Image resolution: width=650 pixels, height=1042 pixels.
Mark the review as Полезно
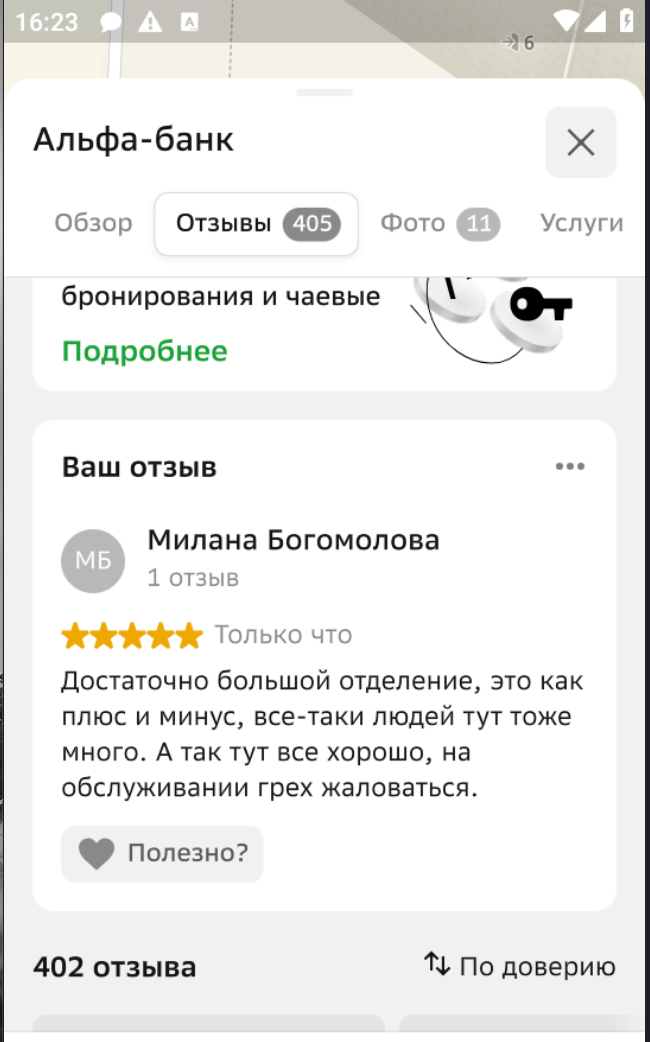(162, 854)
